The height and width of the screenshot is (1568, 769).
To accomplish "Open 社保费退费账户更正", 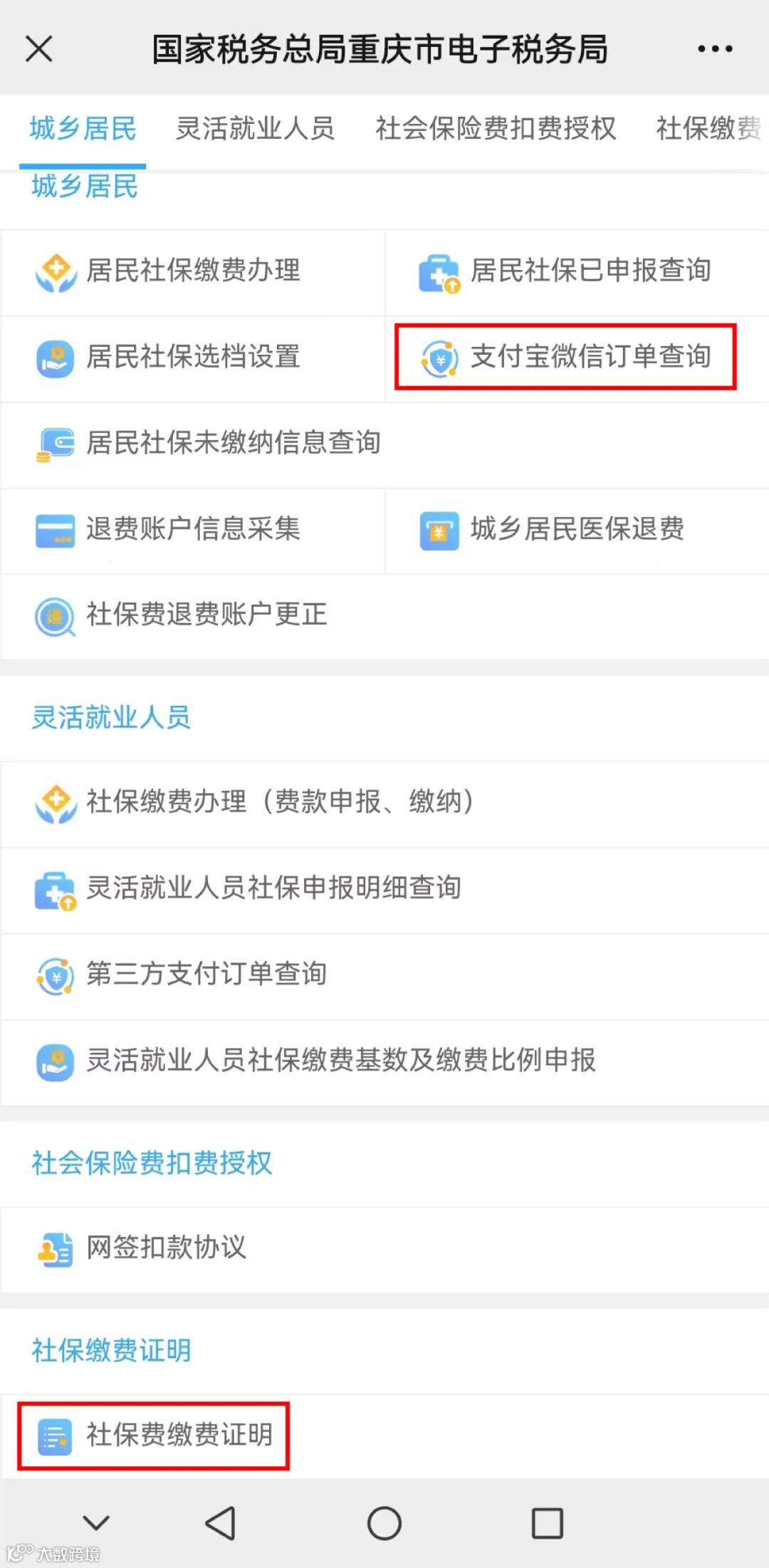I will [x=206, y=615].
